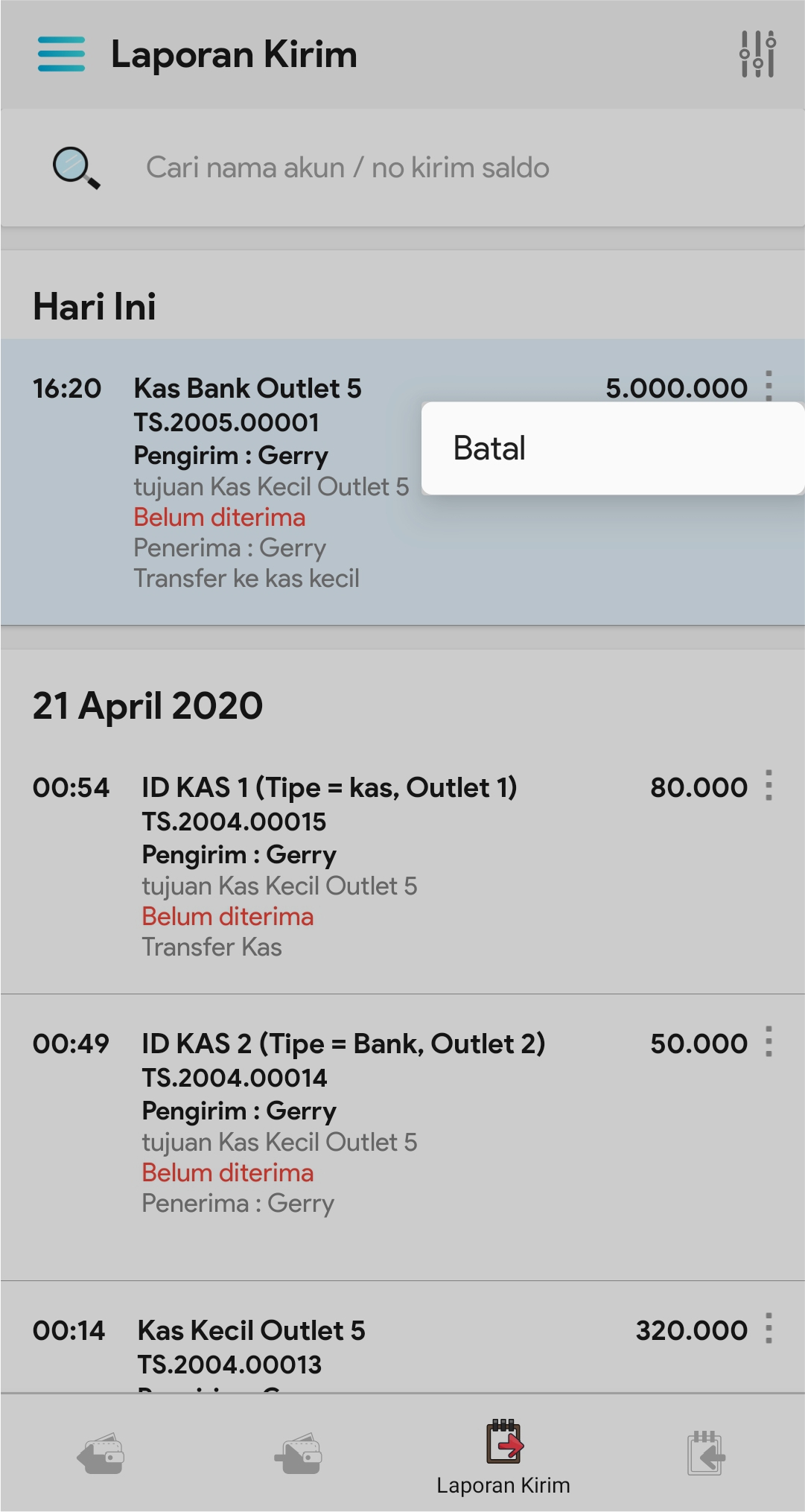Open more options for ID KAS 1 transfer

(x=769, y=786)
